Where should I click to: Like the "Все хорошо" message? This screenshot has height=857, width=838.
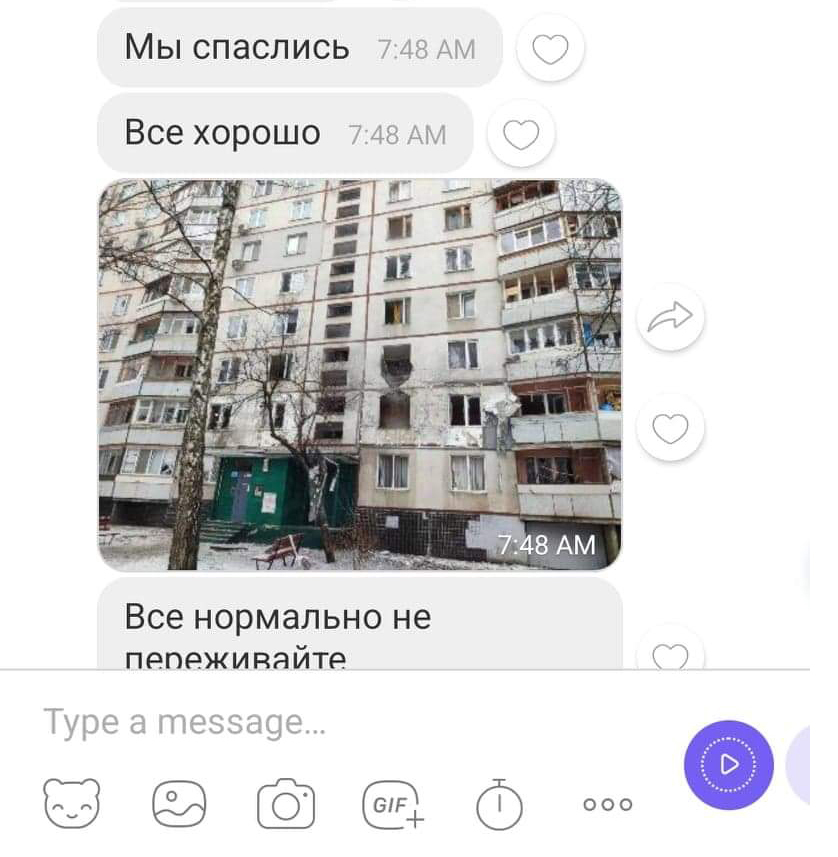520,134
